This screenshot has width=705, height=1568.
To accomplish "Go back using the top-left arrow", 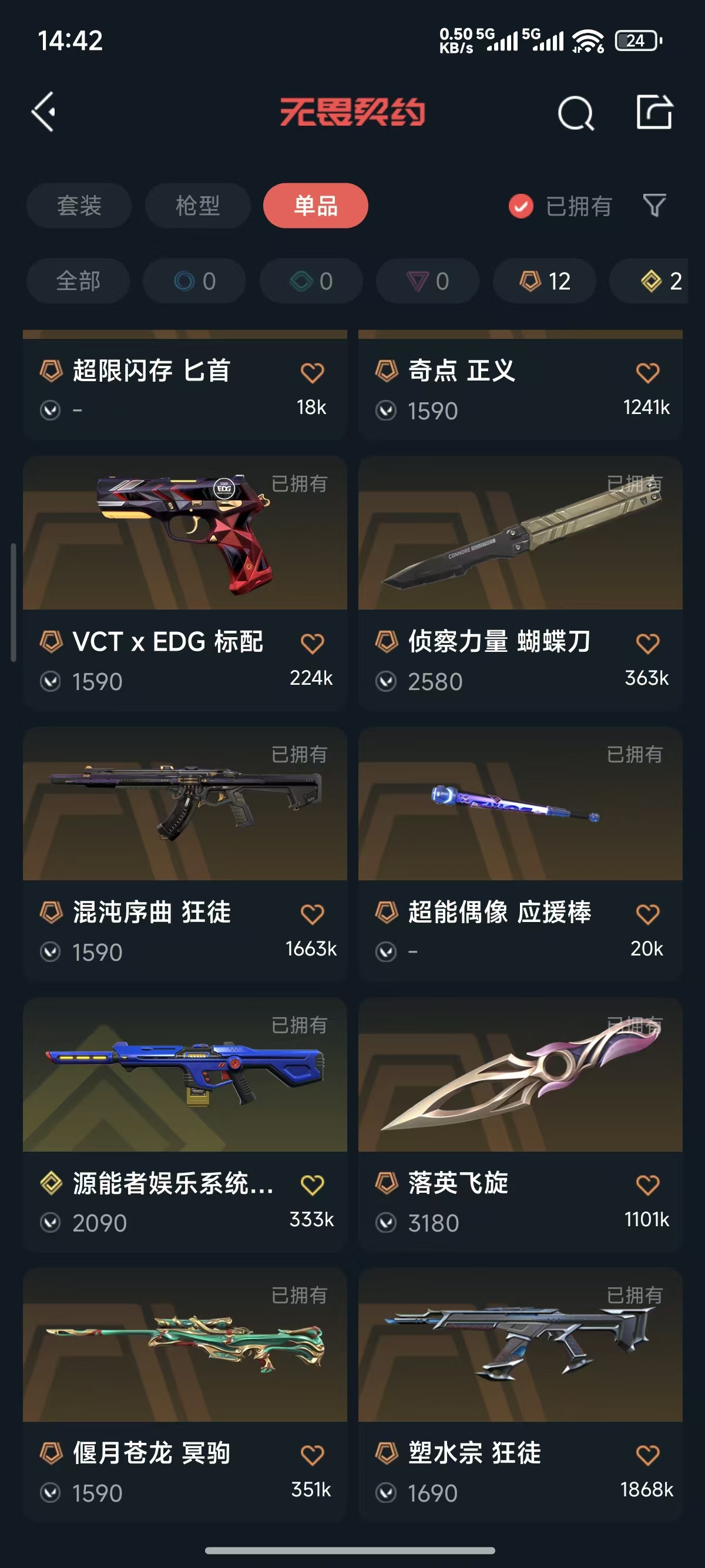I will tap(44, 112).
